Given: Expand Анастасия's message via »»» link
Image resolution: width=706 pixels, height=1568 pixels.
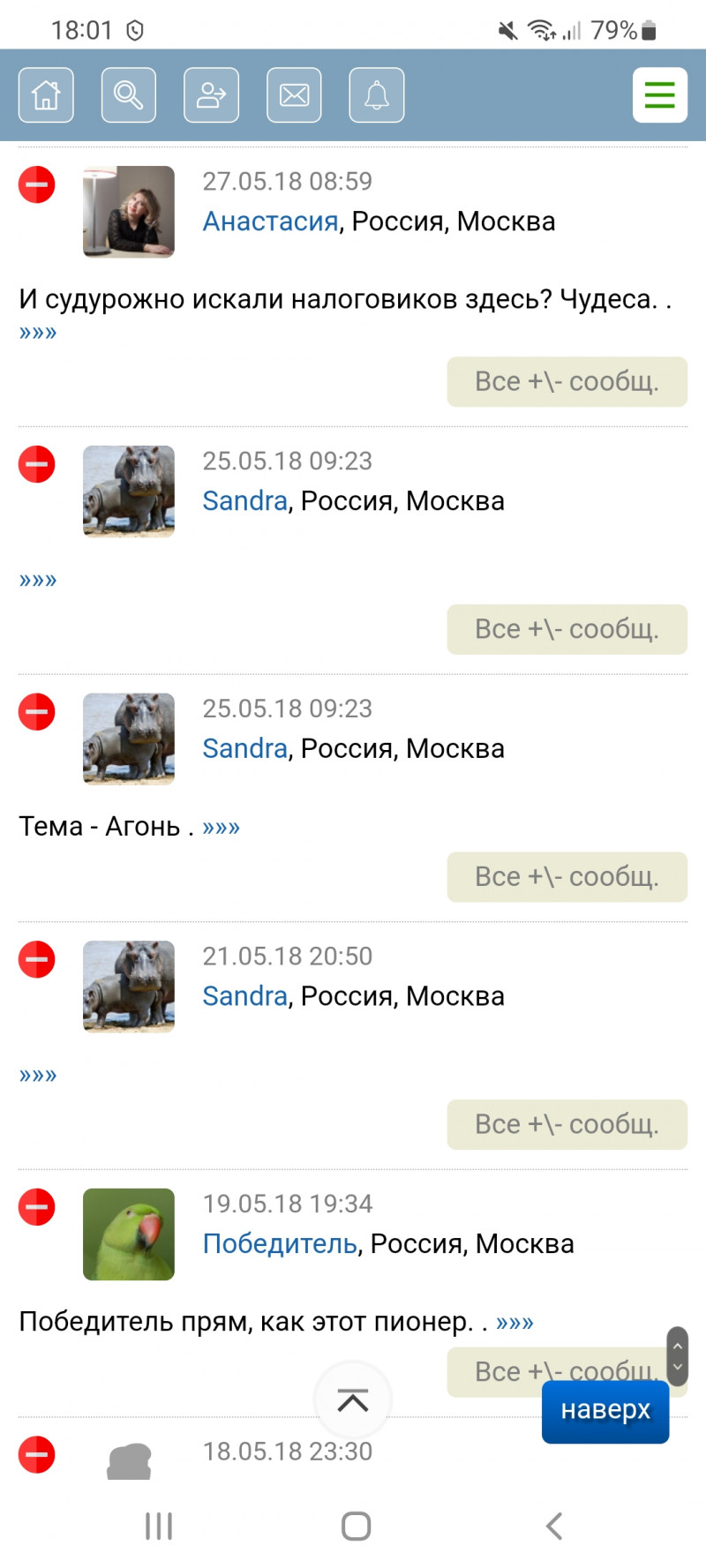Looking at the screenshot, I should 38,333.
